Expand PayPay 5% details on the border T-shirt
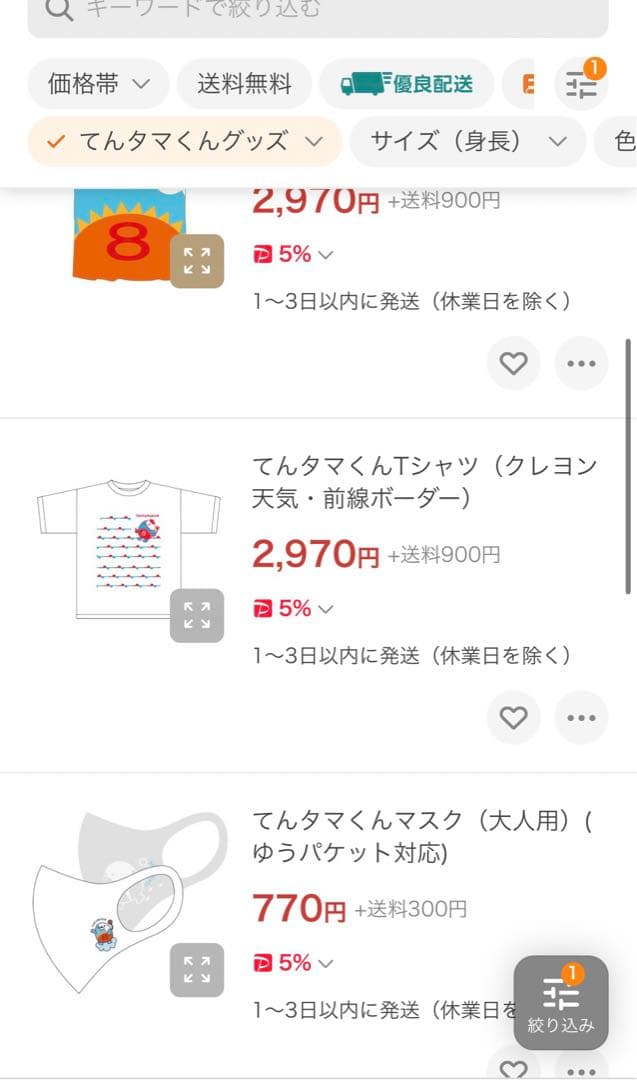The image size is (637, 1080). pyautogui.click(x=293, y=609)
